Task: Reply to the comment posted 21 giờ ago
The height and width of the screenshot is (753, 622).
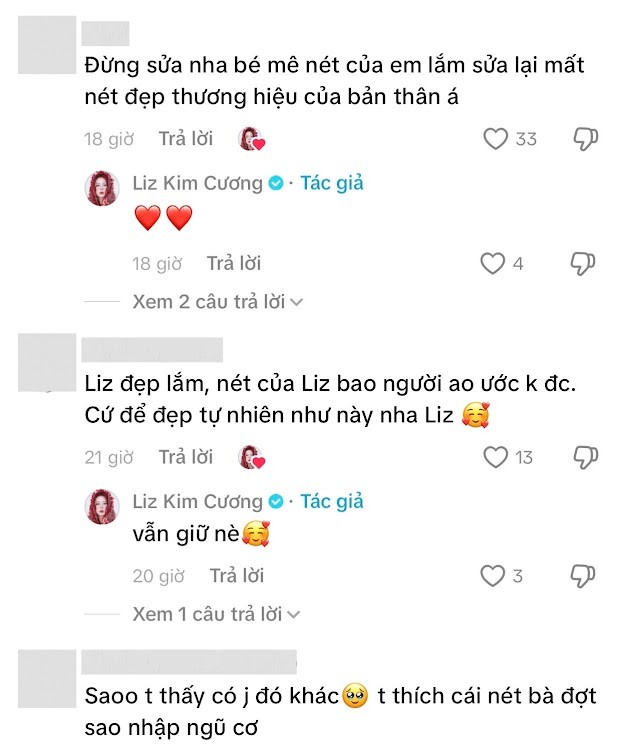Action: click(x=186, y=457)
